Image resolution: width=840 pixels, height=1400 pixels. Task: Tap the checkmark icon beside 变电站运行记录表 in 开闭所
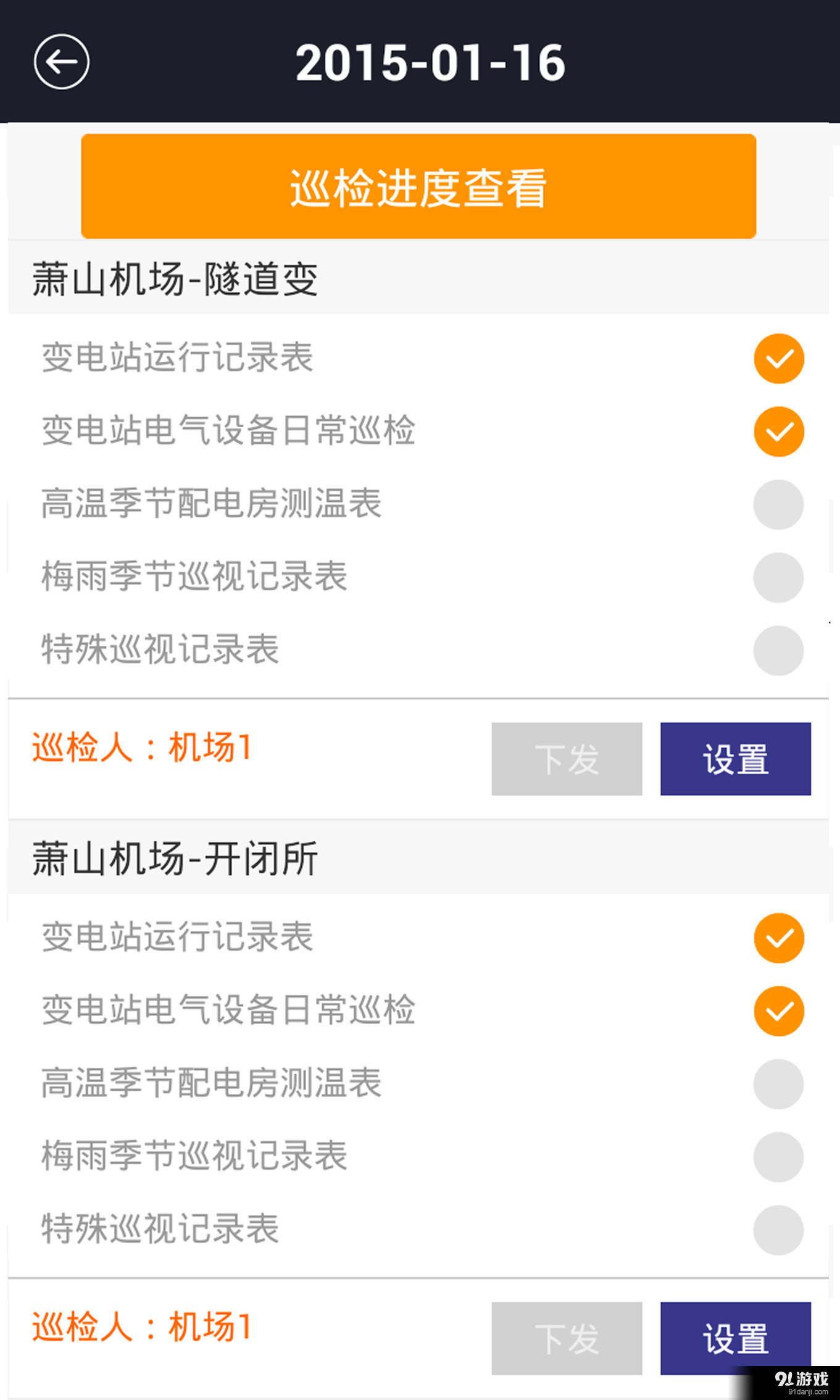tap(778, 938)
